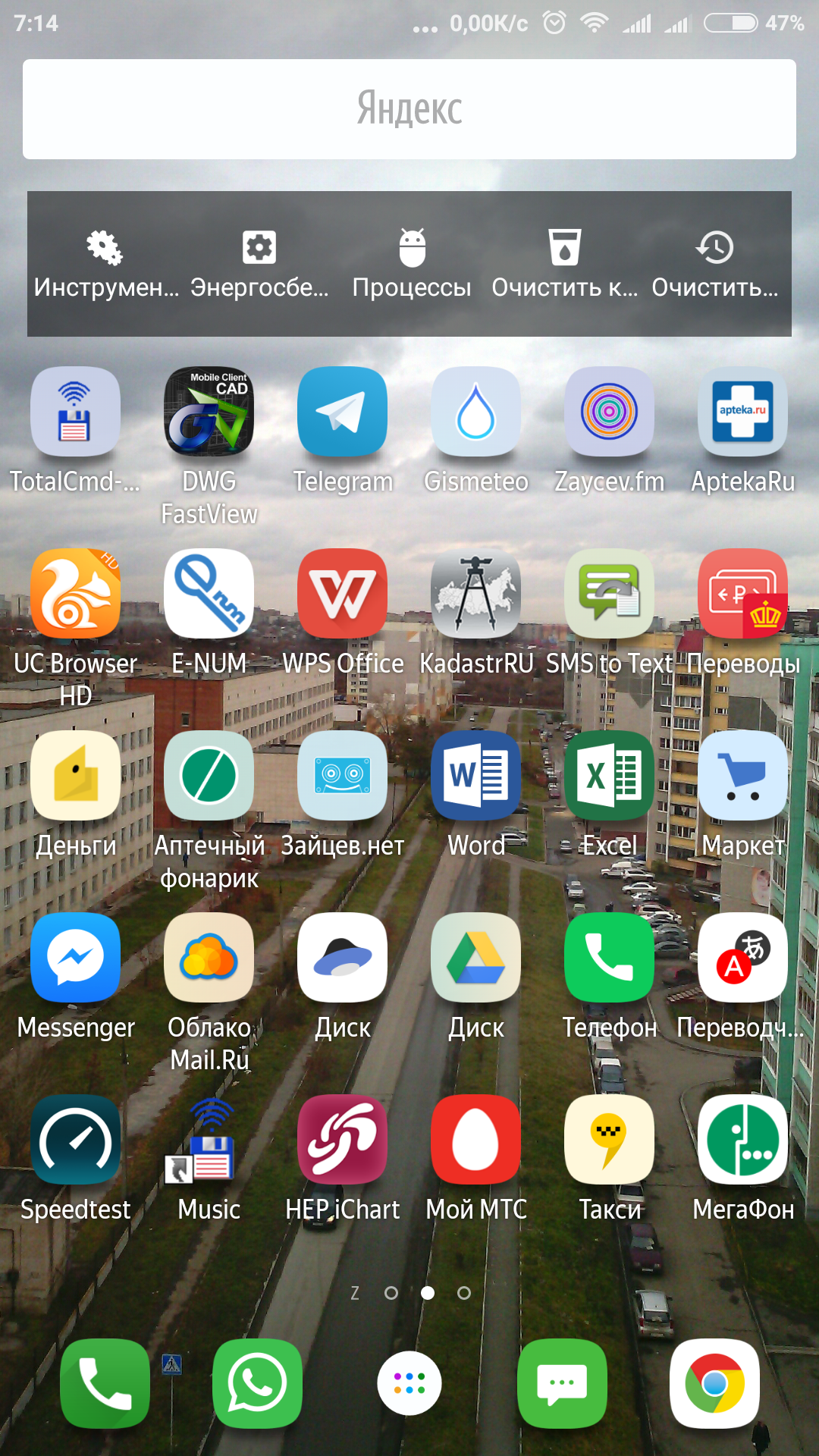This screenshot has width=819, height=1456.
Task: Open Облако Mail.Ru
Action: (x=209, y=958)
